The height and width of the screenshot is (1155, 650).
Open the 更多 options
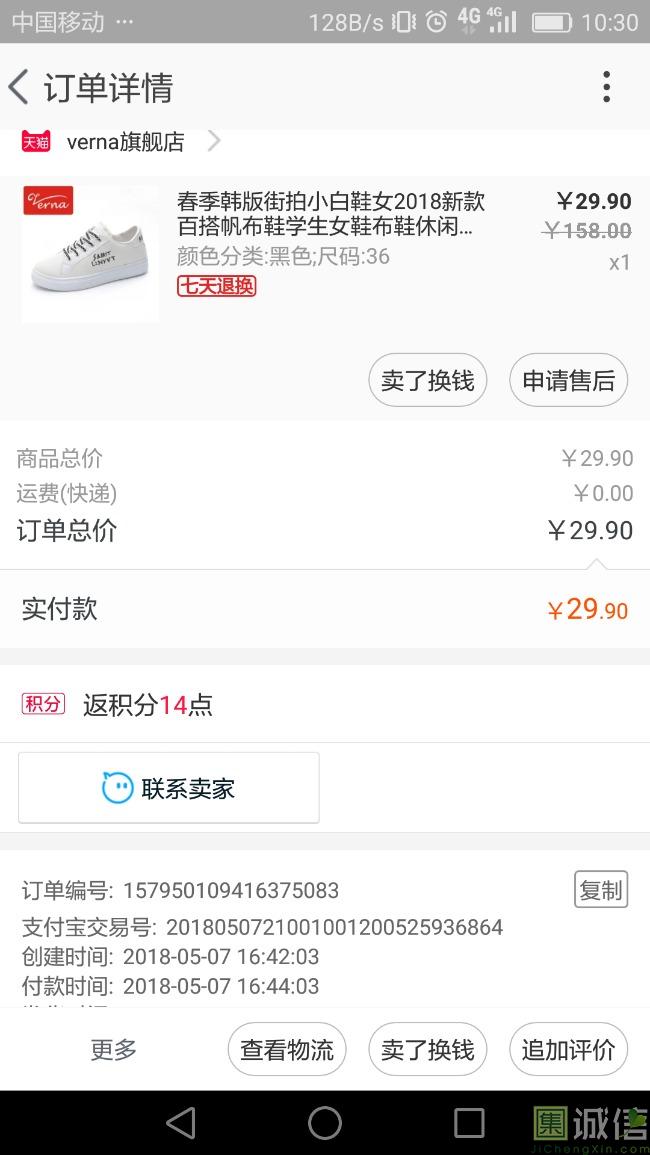[114, 1049]
